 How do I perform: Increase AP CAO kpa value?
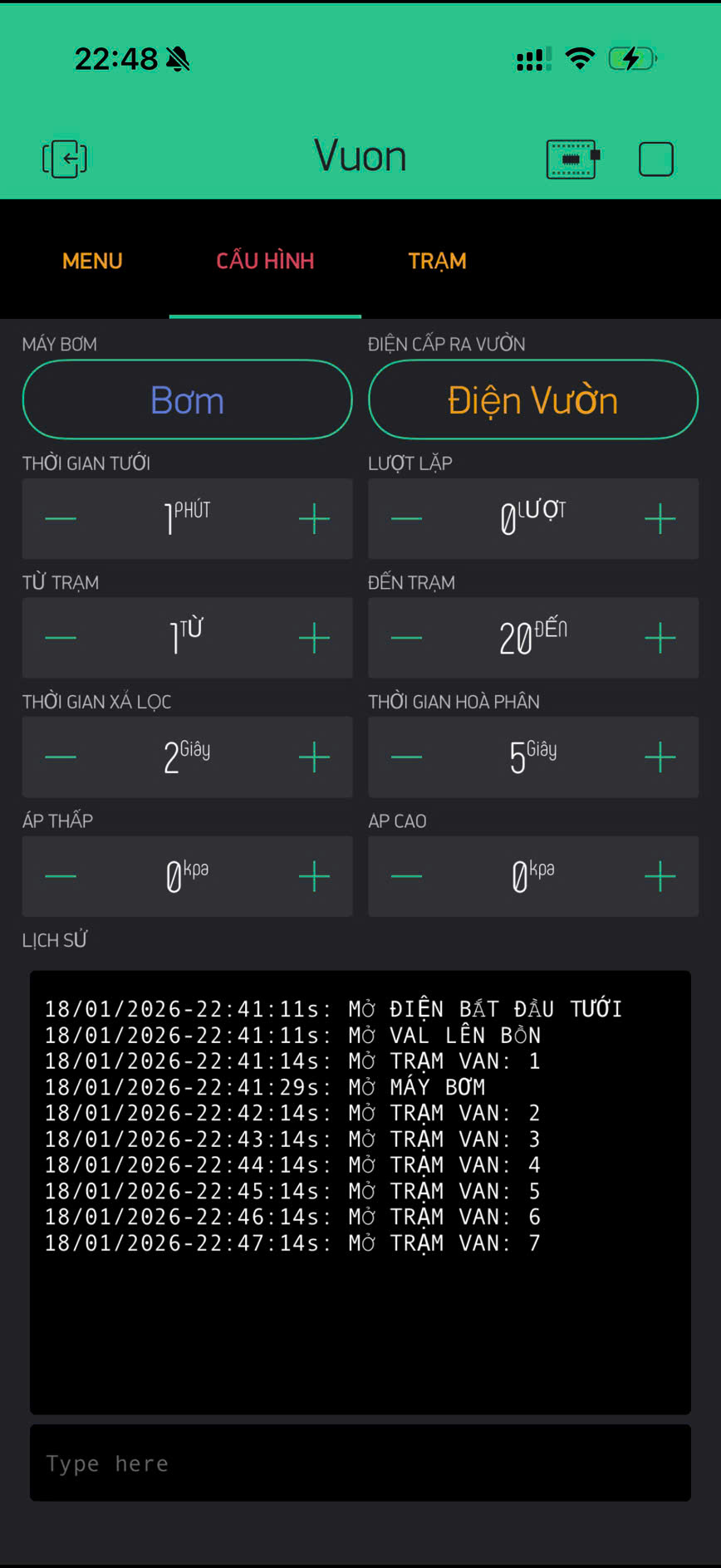[x=660, y=876]
